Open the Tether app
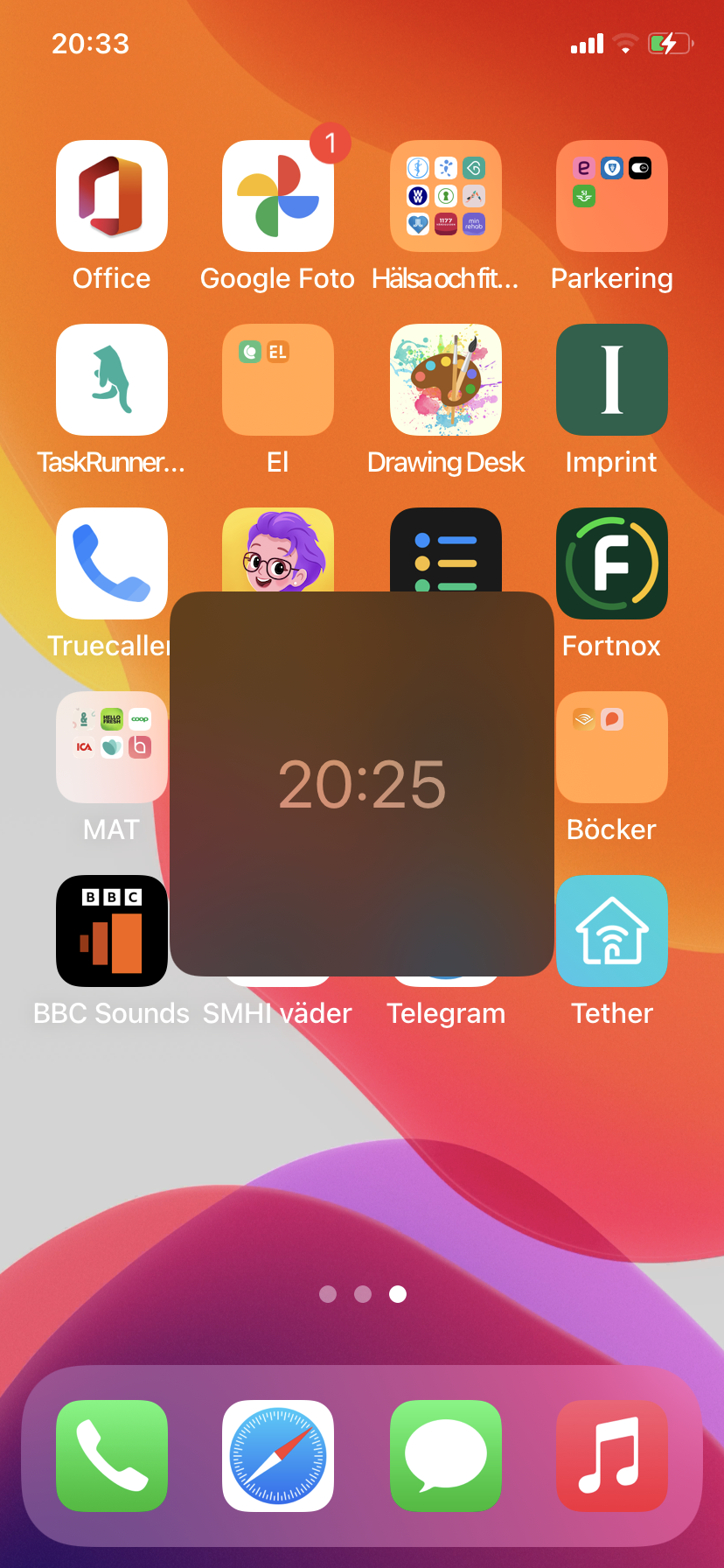This screenshot has height=1568, width=724. tap(612, 932)
